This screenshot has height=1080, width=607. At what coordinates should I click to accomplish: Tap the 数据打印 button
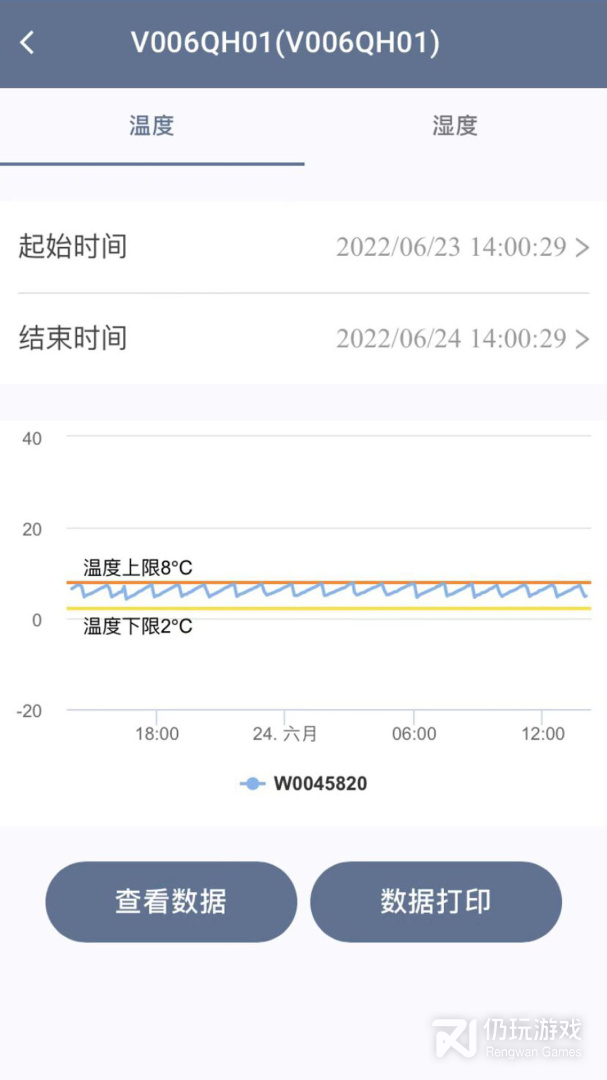[436, 901]
